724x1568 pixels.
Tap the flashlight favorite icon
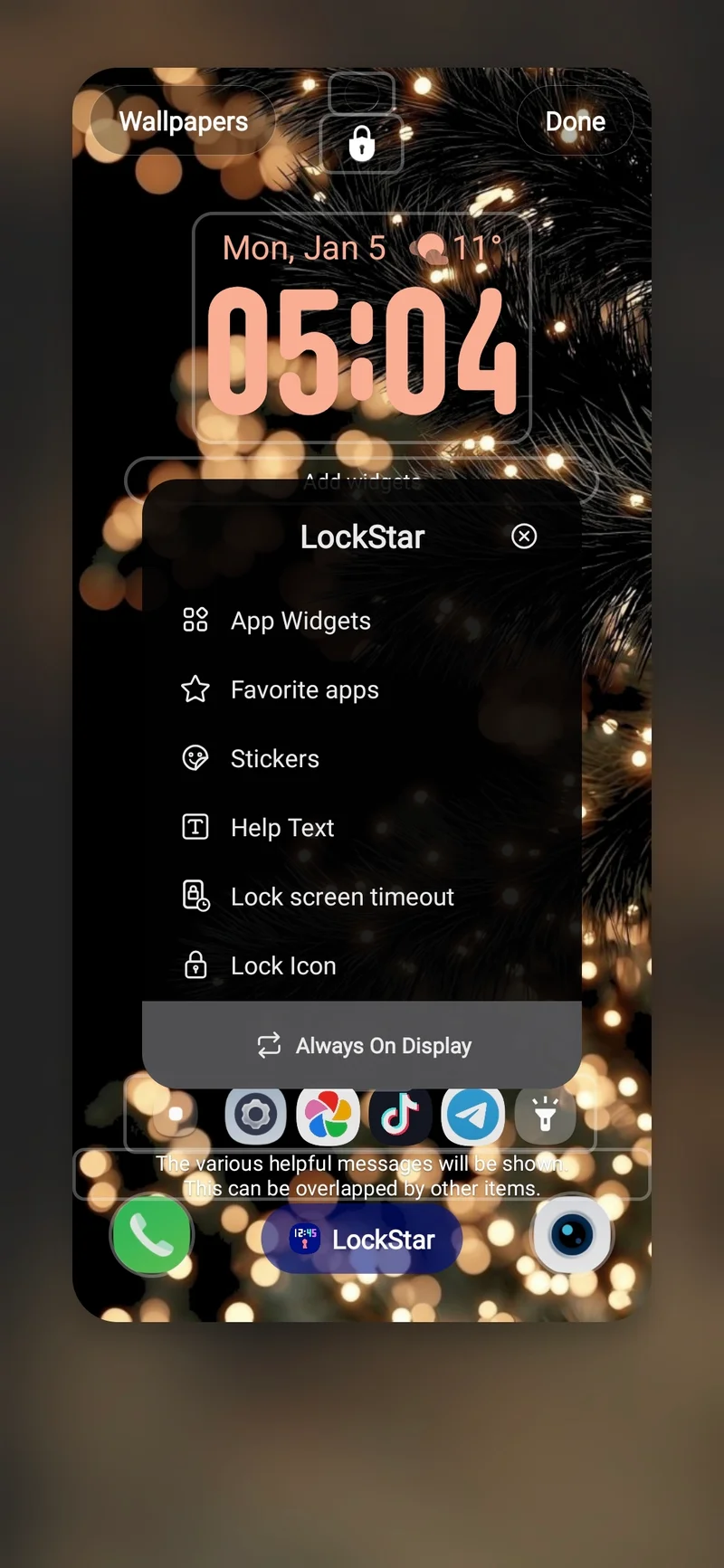[545, 1115]
